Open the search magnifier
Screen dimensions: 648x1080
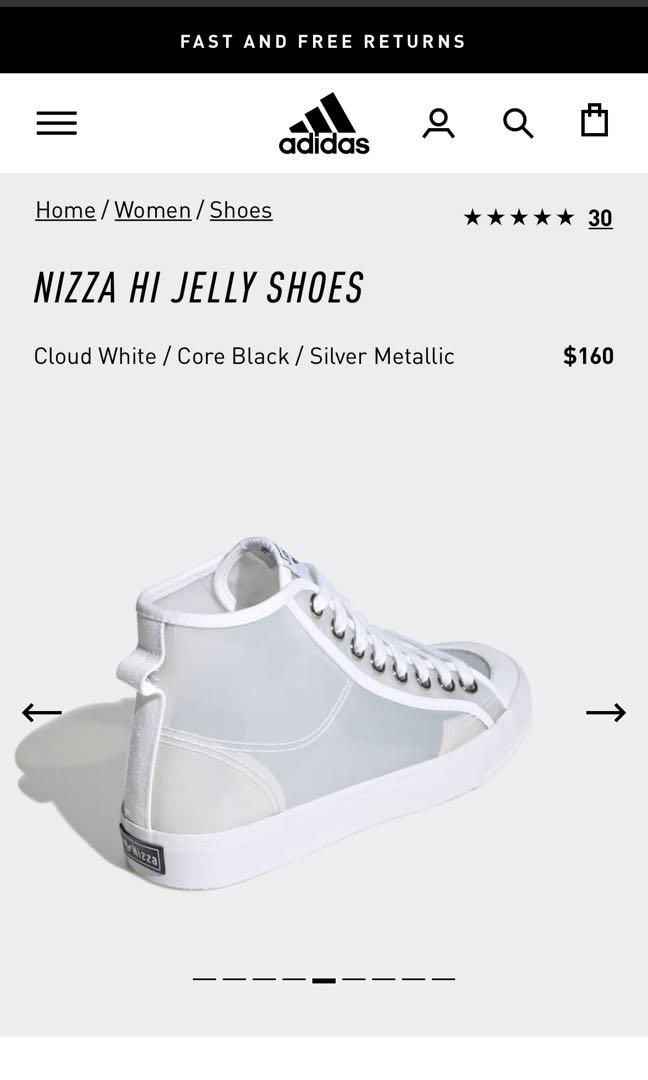(517, 123)
